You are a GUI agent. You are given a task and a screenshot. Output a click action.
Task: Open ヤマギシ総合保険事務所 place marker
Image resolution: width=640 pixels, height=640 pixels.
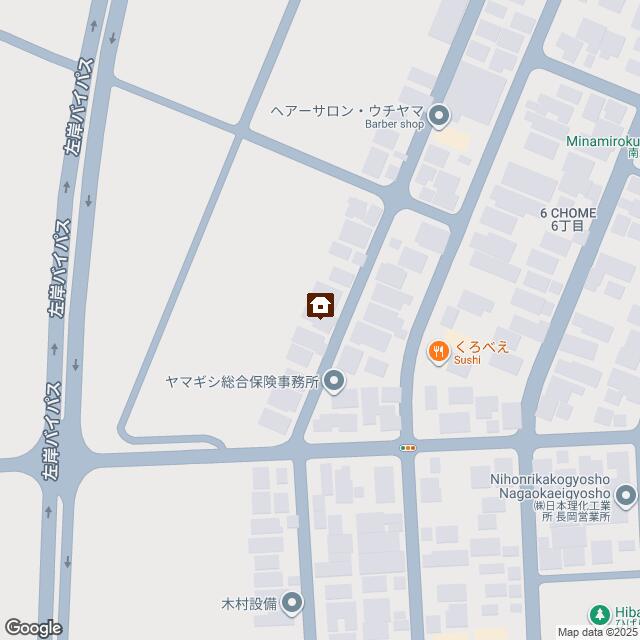(x=334, y=381)
